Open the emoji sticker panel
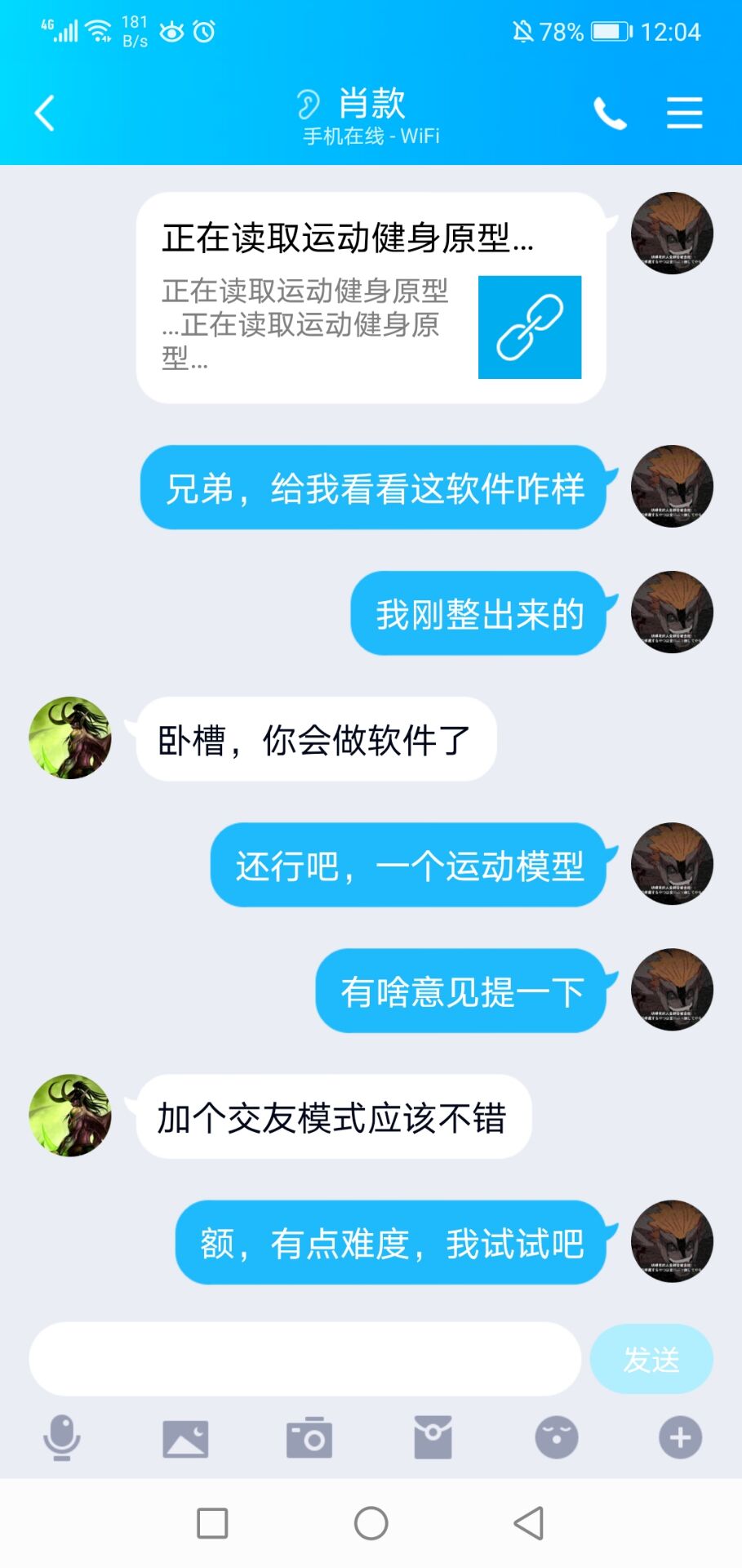Screen dimensions: 742x1568 [557, 1437]
